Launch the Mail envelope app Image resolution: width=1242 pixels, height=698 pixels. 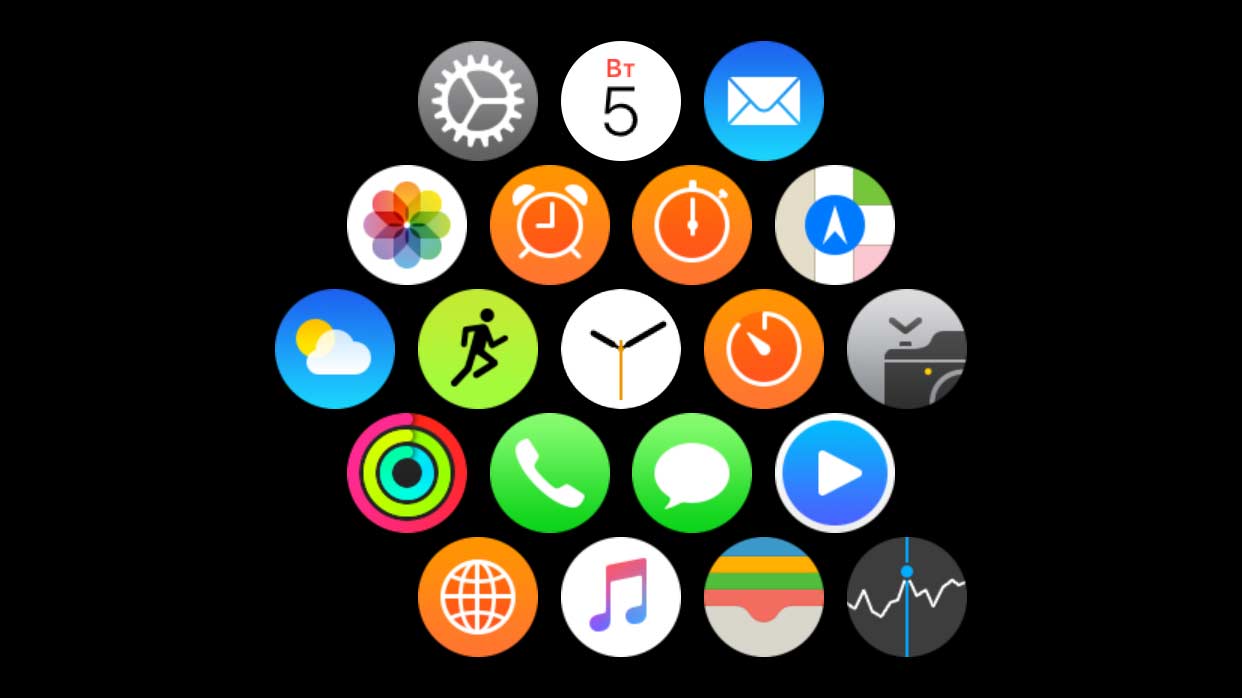[x=764, y=101]
